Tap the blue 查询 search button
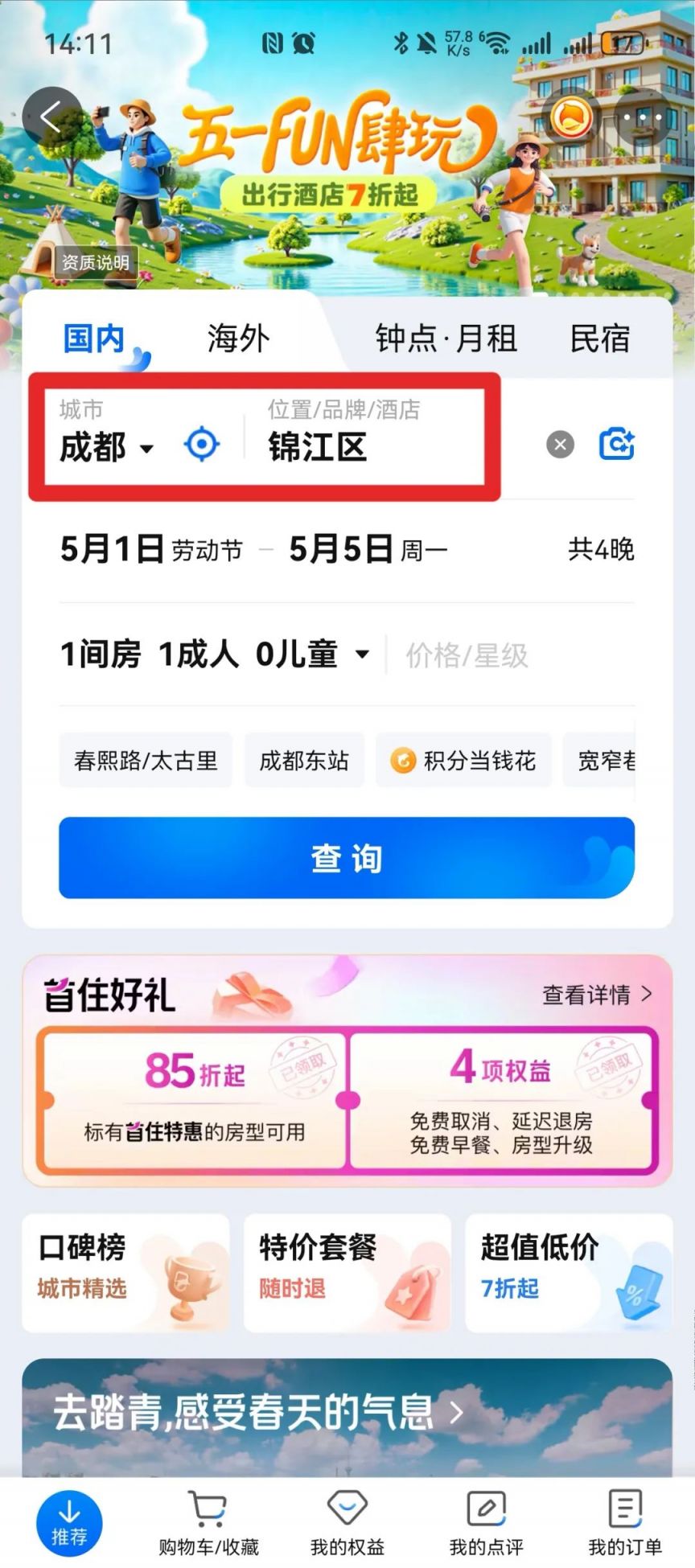The height and width of the screenshot is (1568, 695). [347, 858]
